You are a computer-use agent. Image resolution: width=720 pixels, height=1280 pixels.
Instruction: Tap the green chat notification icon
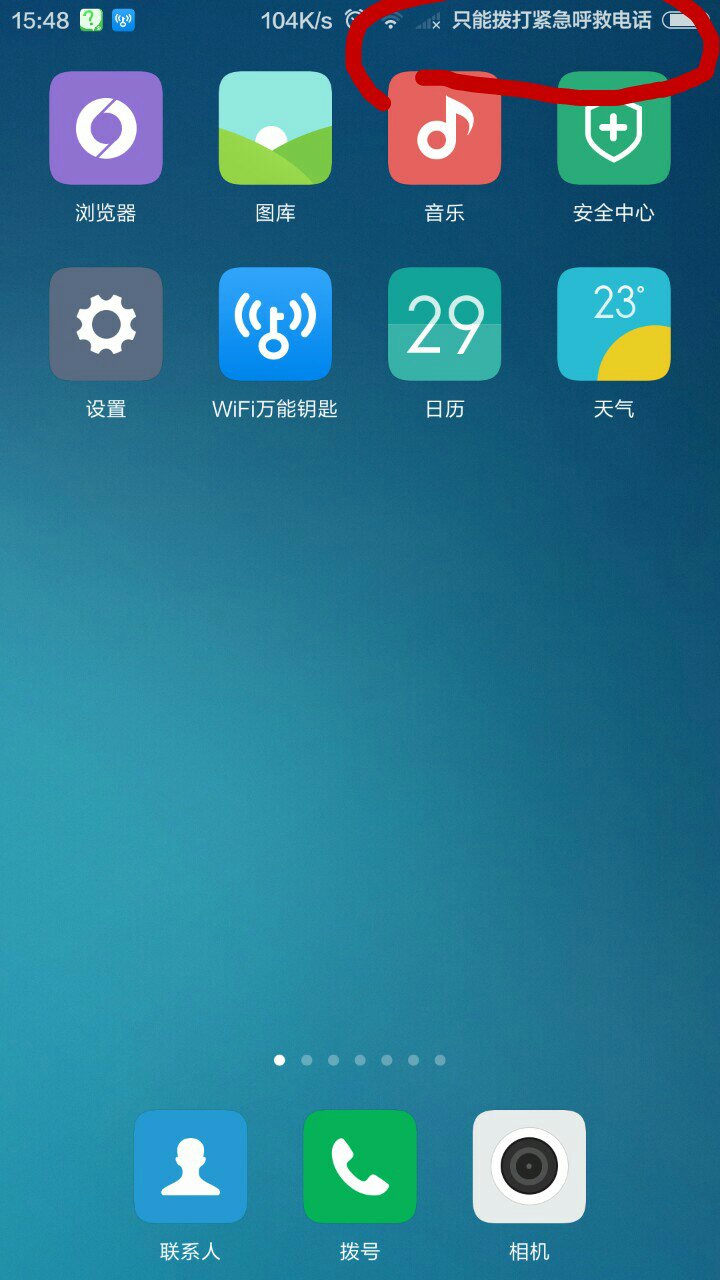(90, 18)
